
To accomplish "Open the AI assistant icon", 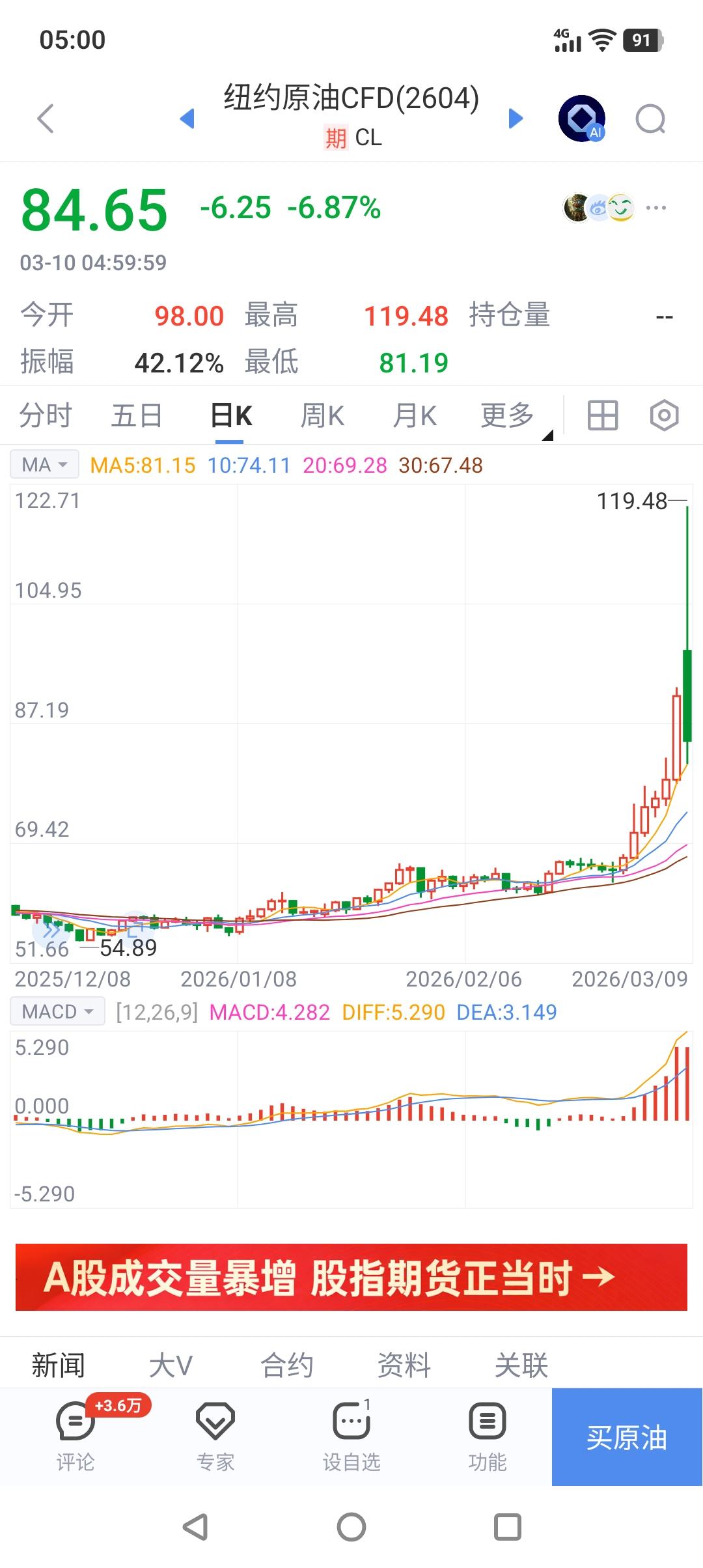I will click(582, 119).
